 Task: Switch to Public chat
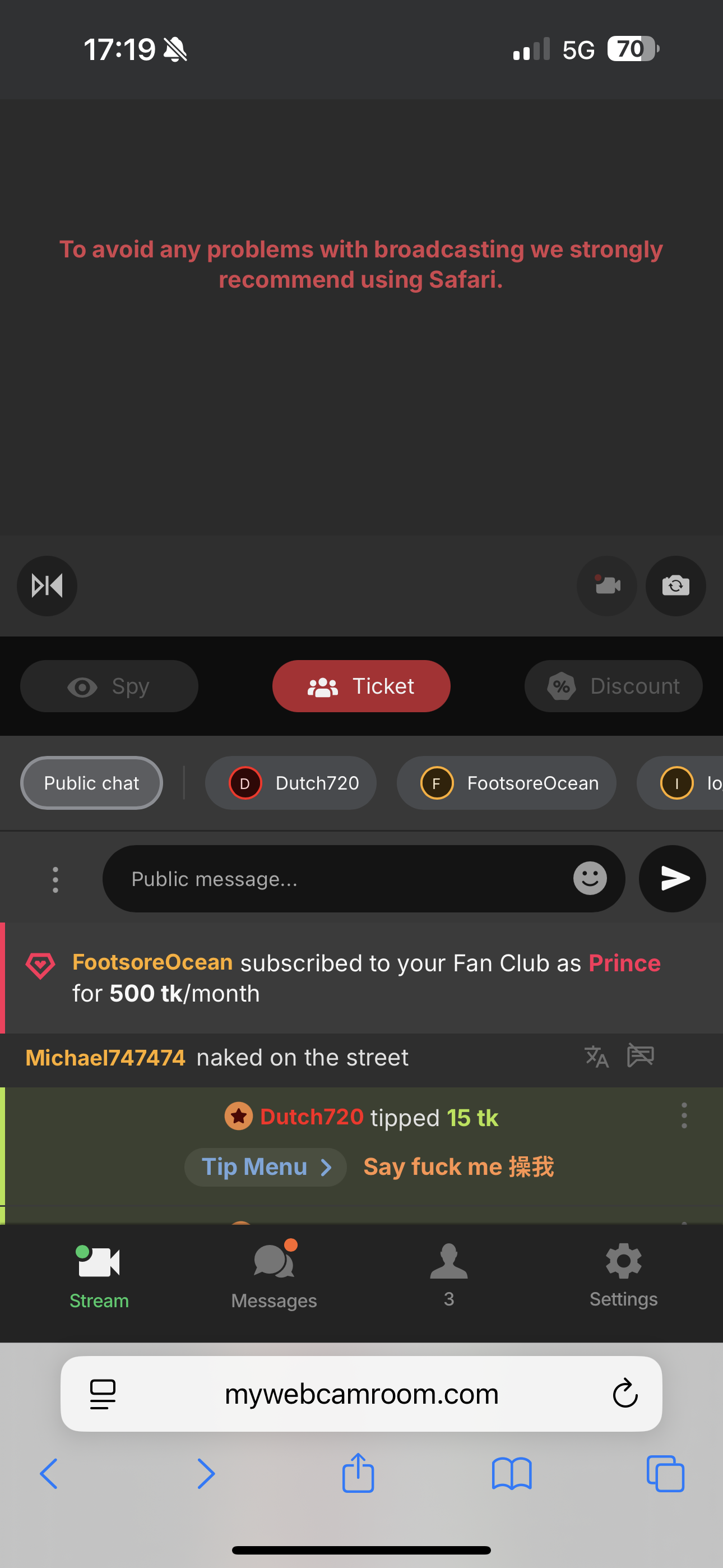(91, 783)
